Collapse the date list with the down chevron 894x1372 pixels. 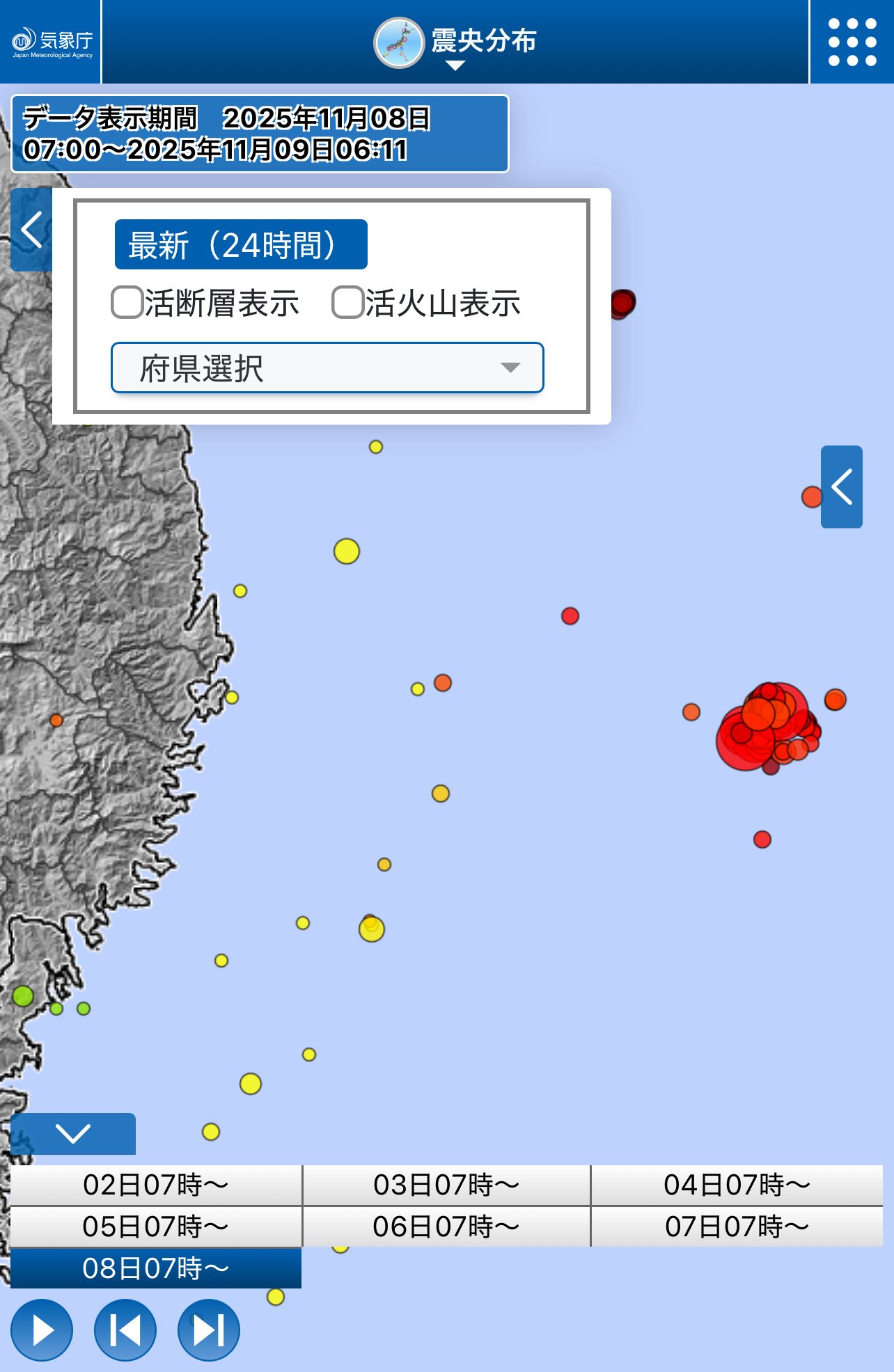[73, 1133]
